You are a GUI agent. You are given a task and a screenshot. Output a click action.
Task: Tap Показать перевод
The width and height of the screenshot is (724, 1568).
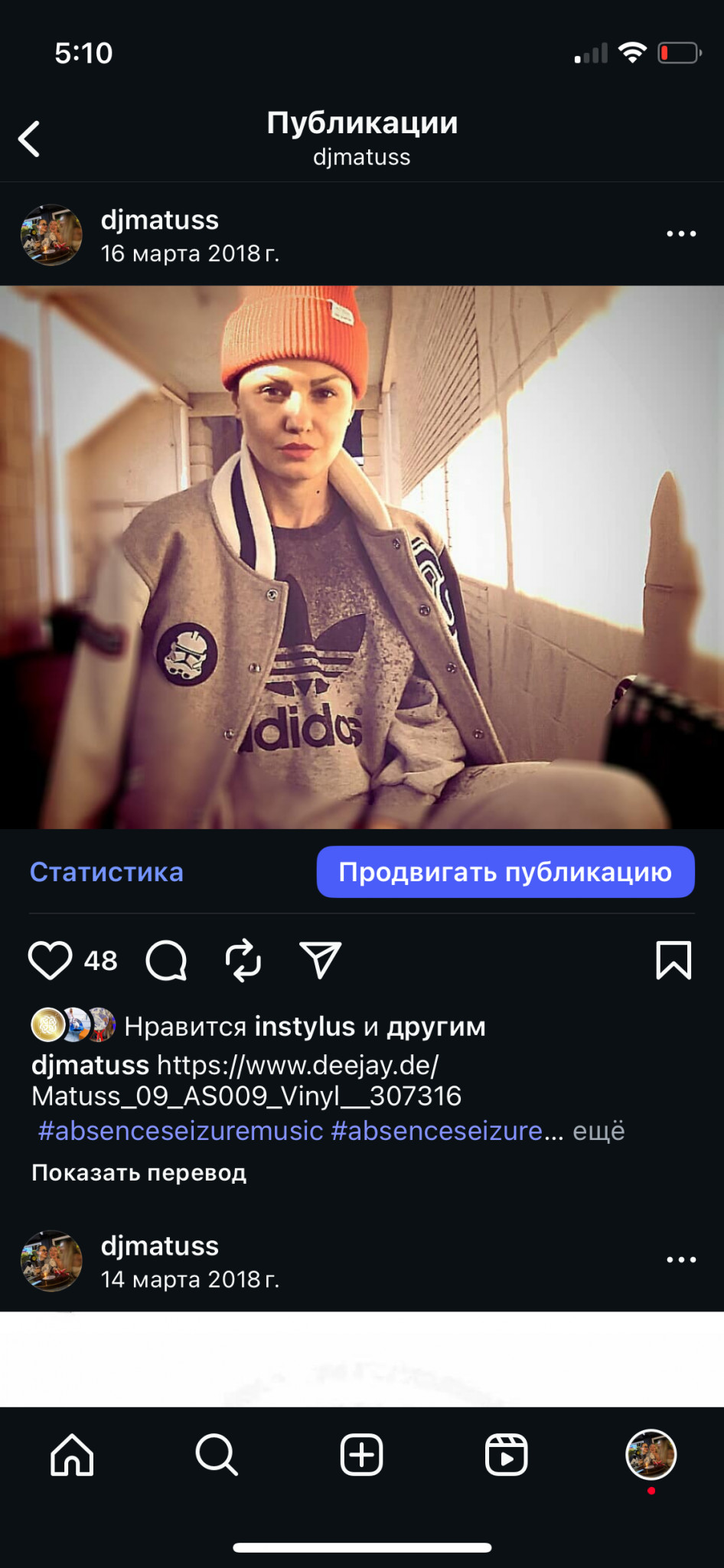coord(139,1173)
